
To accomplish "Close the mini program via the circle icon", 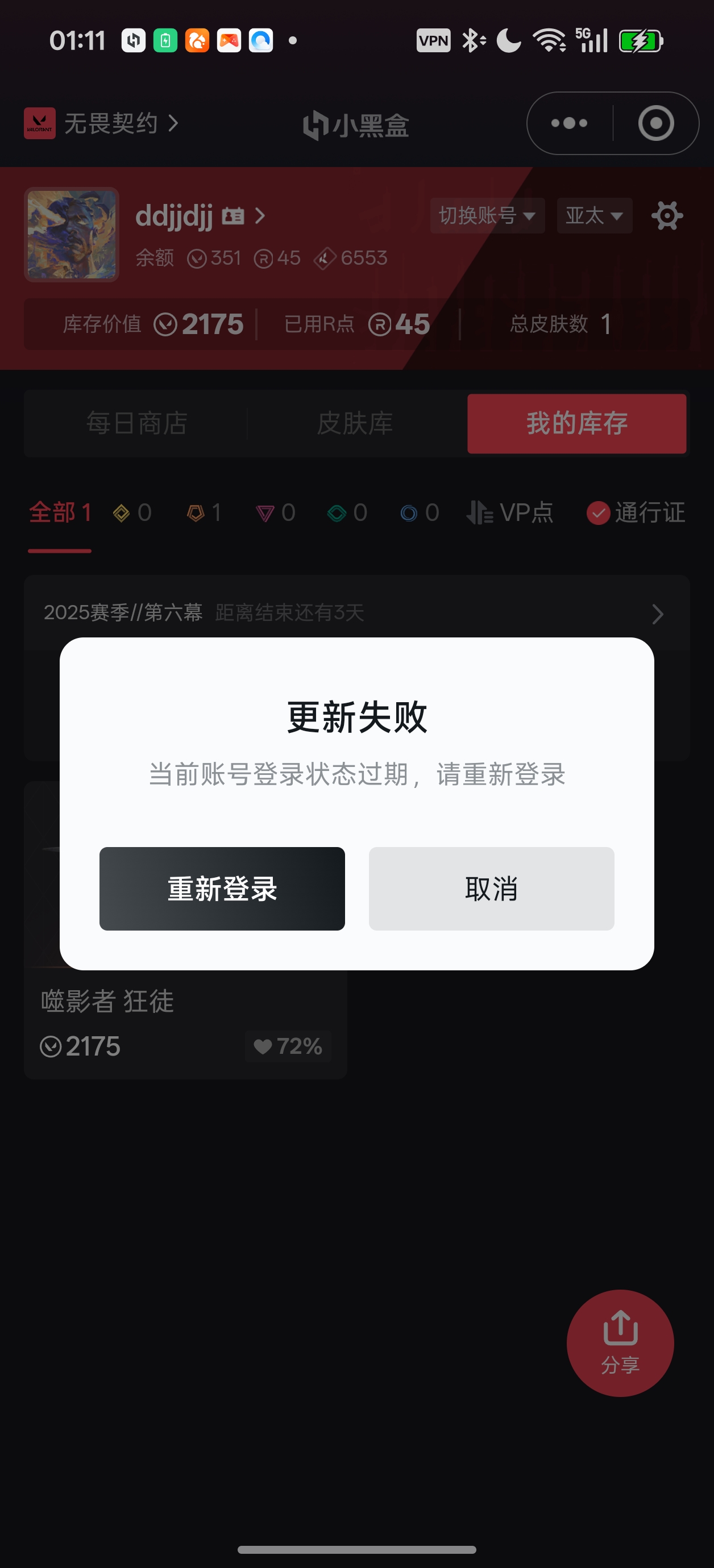I will tap(655, 124).
